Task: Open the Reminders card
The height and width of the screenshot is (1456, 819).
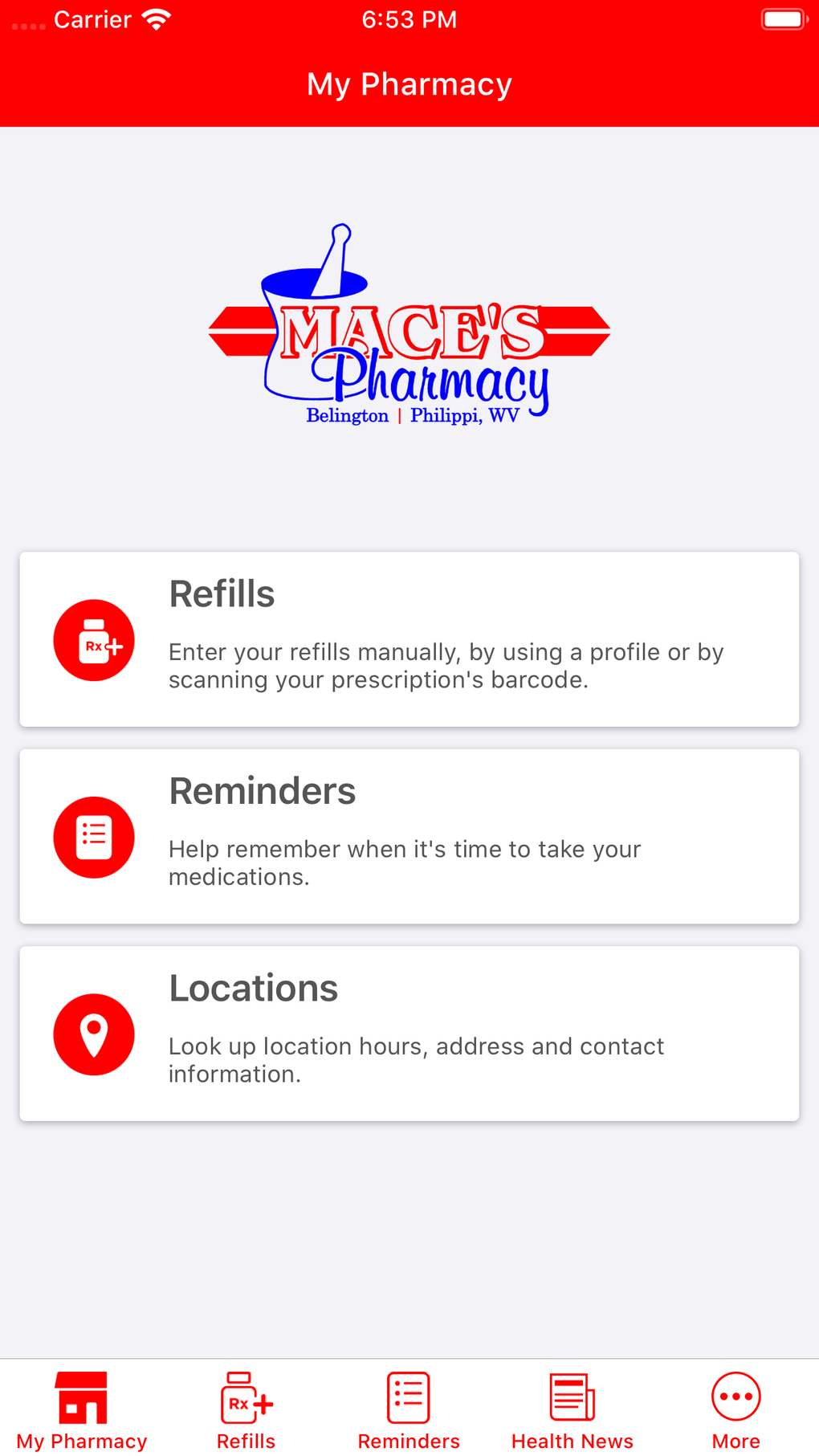Action: pyautogui.click(x=409, y=836)
